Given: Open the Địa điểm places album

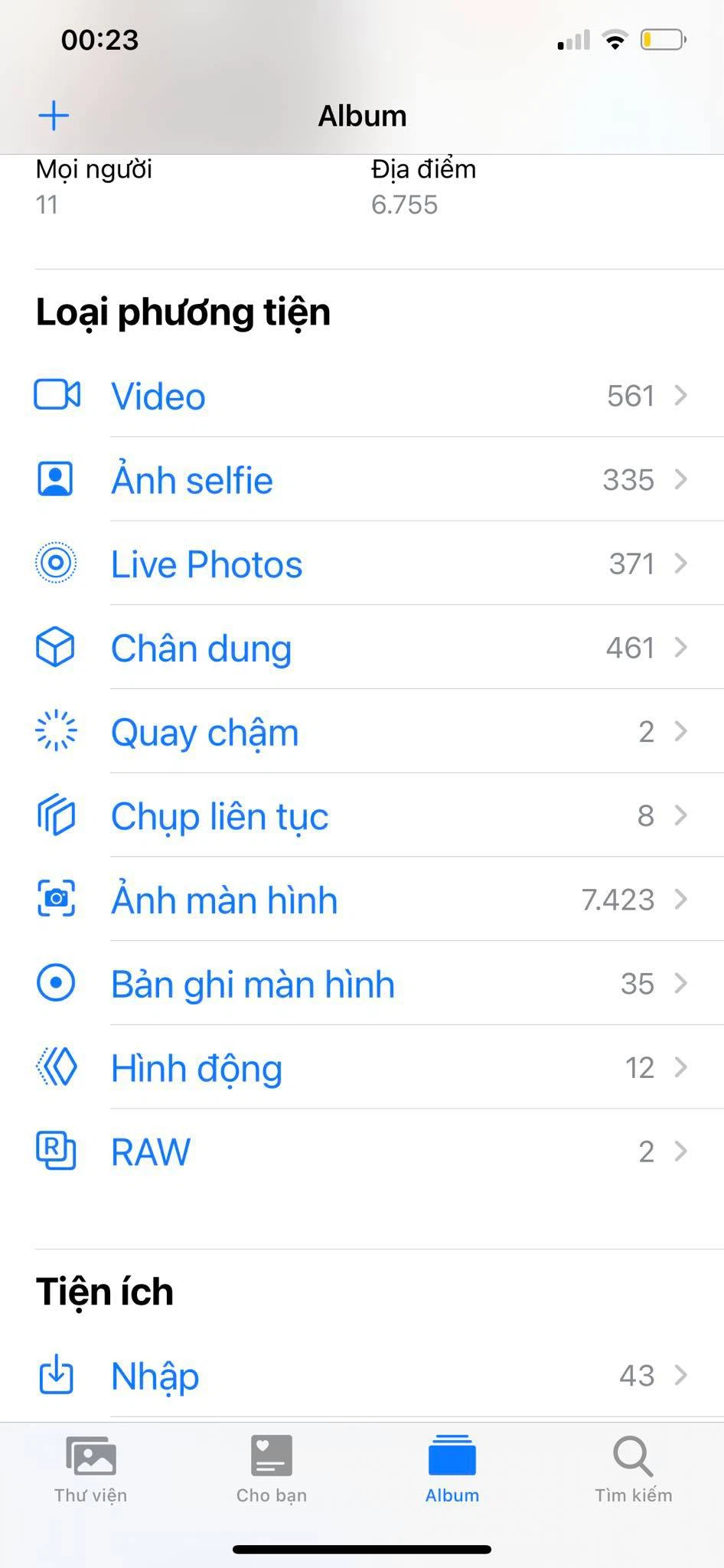Looking at the screenshot, I should [x=423, y=184].
